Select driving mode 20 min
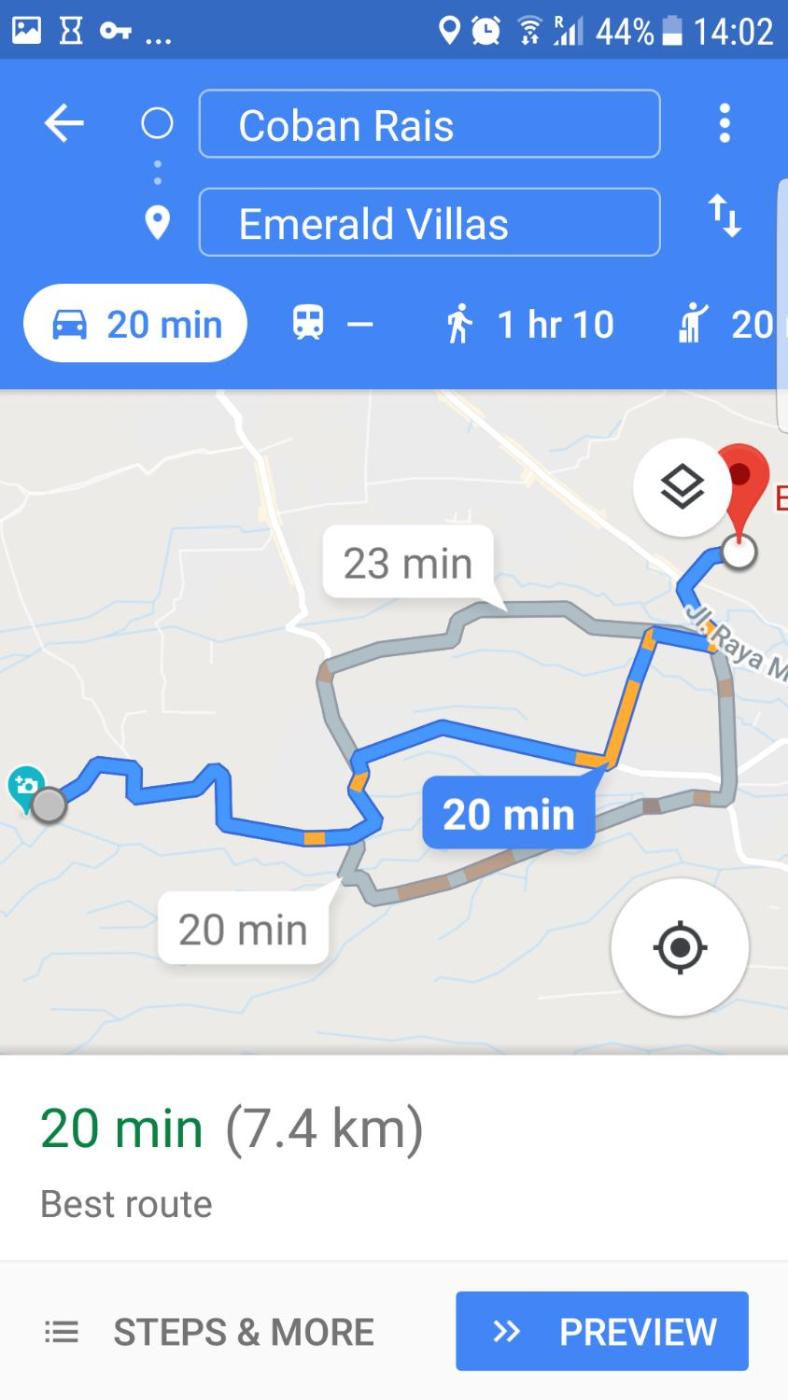Viewport: 788px width, 1400px height. click(x=135, y=324)
